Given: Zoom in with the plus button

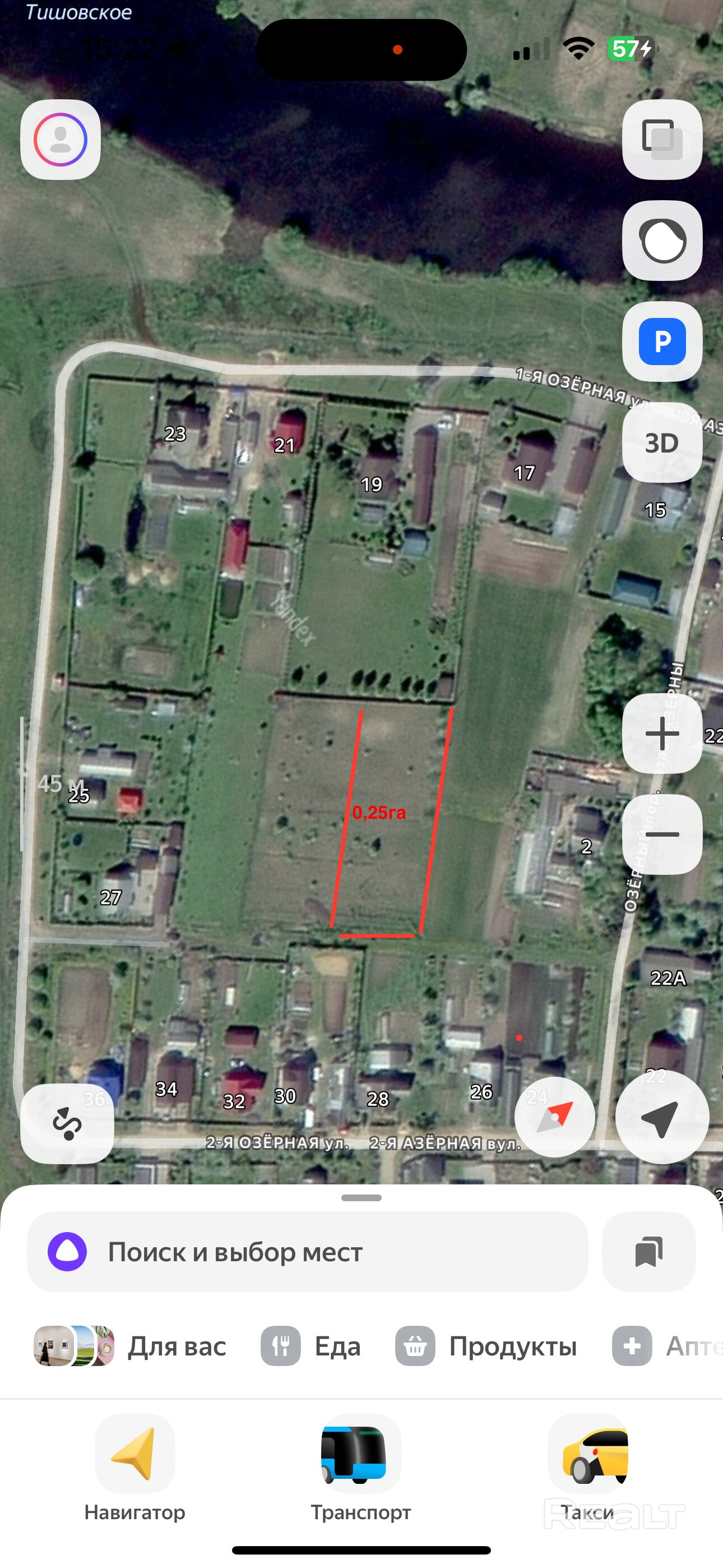Looking at the screenshot, I should click(x=662, y=733).
